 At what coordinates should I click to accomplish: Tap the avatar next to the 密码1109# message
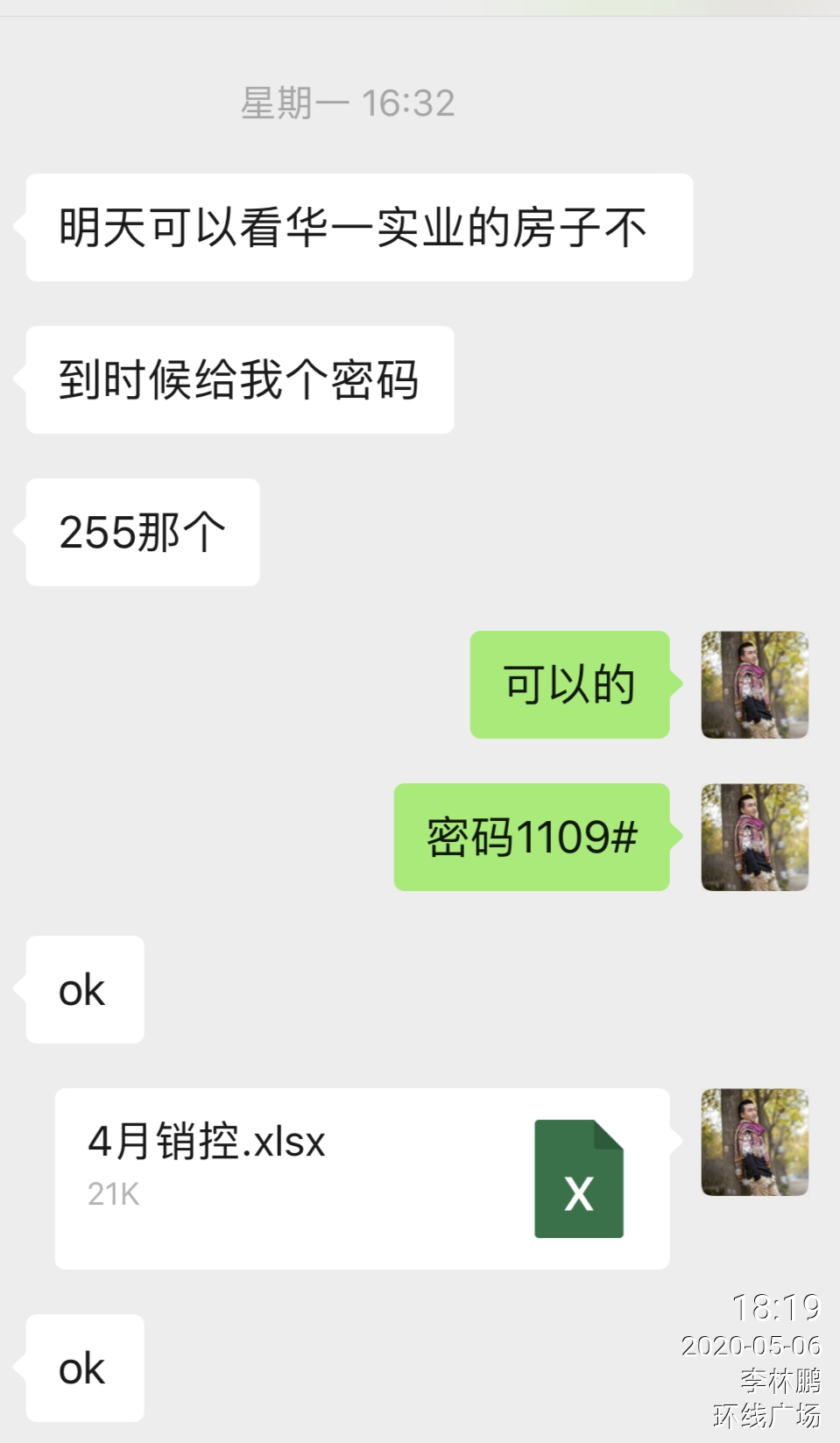point(754,837)
